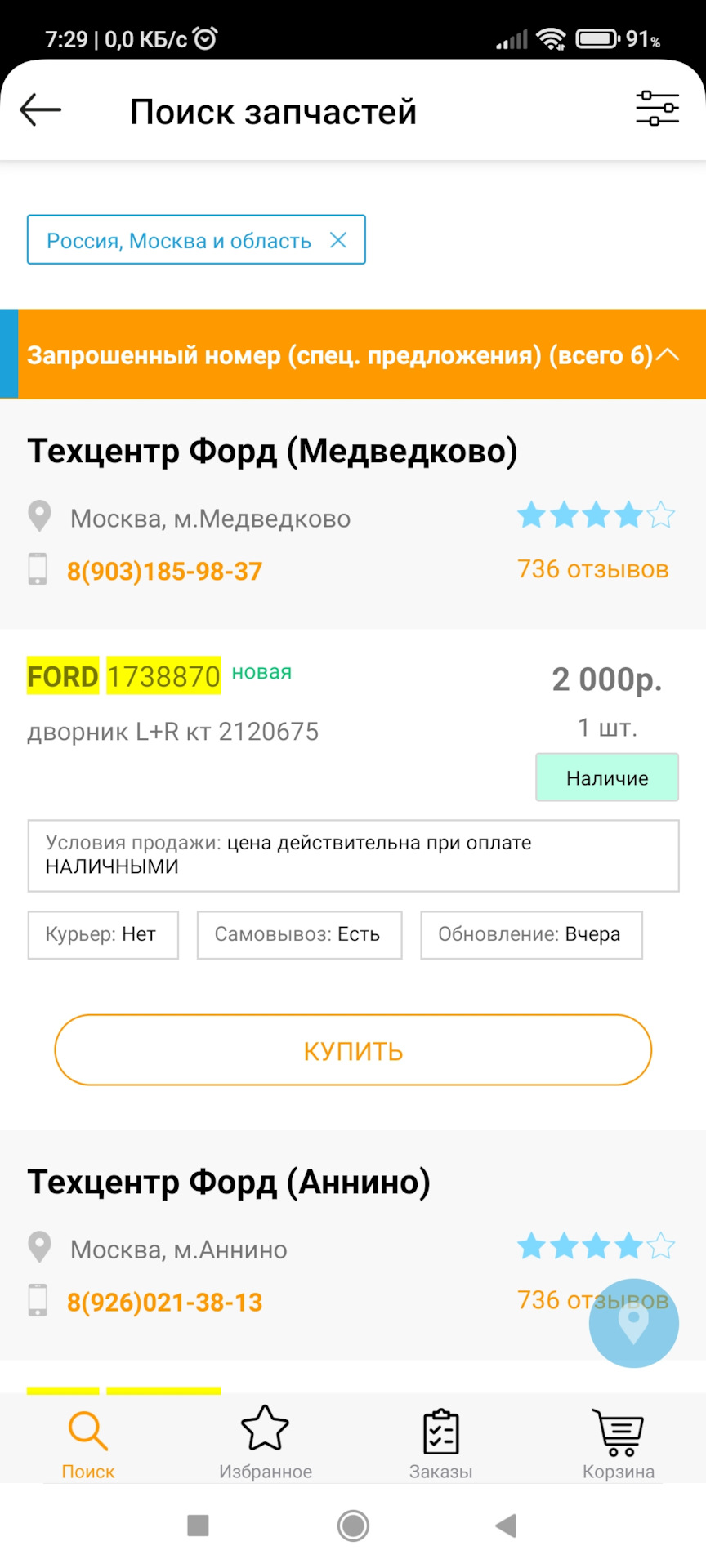Toggle the Самовывоз: Есть option chip

coord(298,934)
